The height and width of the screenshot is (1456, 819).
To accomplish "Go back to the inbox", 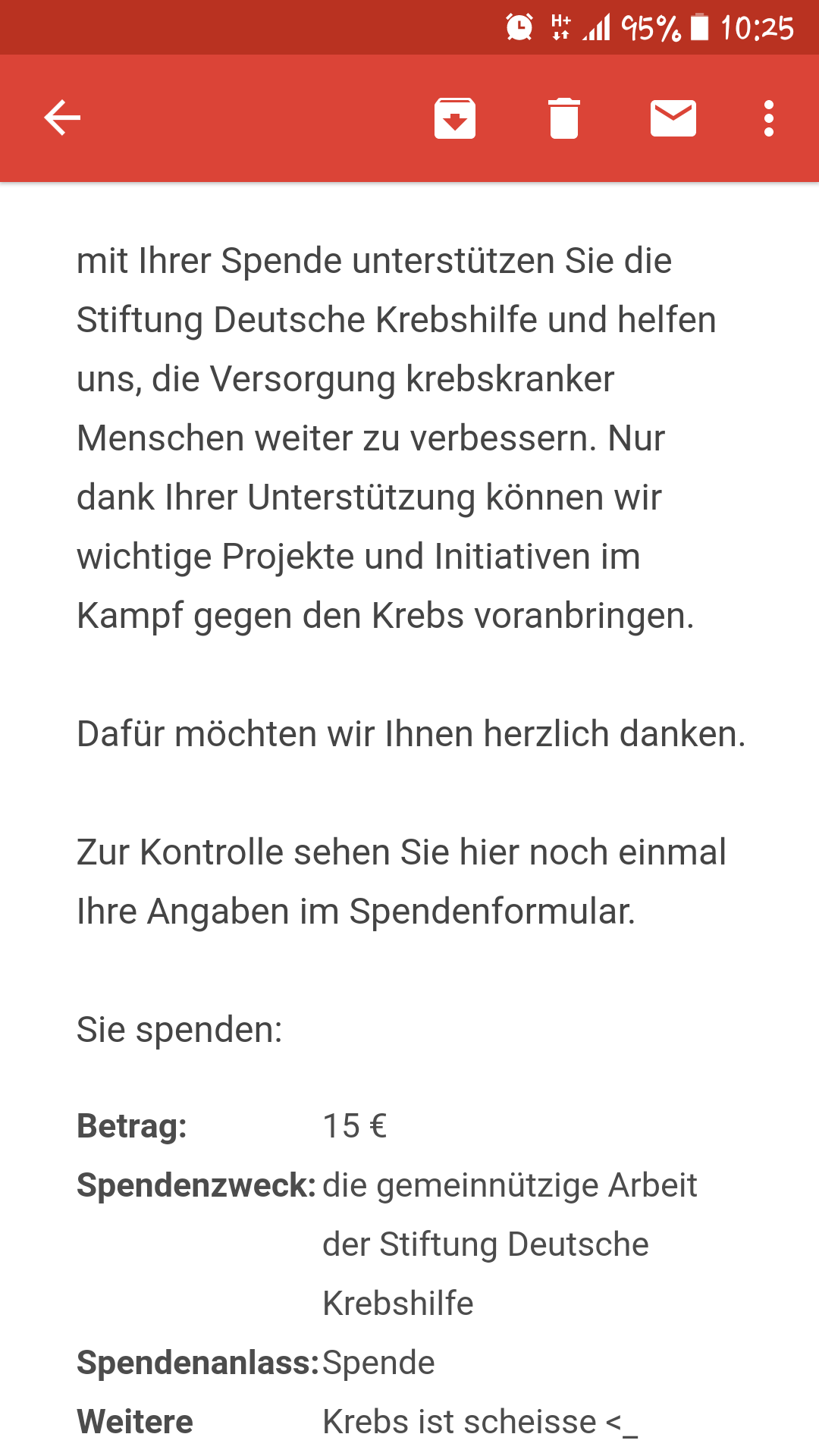I will coord(62,118).
